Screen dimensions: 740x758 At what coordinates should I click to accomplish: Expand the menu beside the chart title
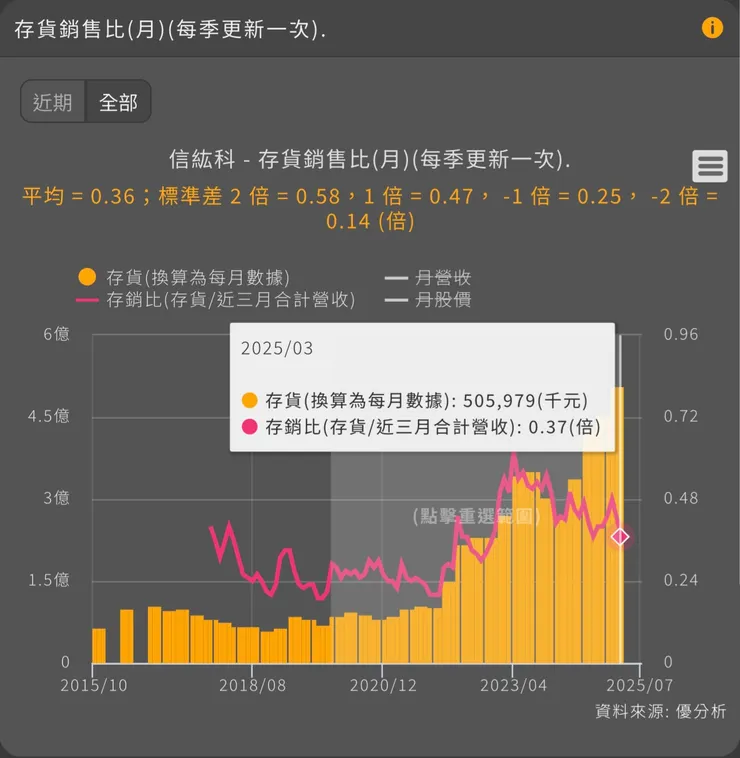tap(709, 166)
